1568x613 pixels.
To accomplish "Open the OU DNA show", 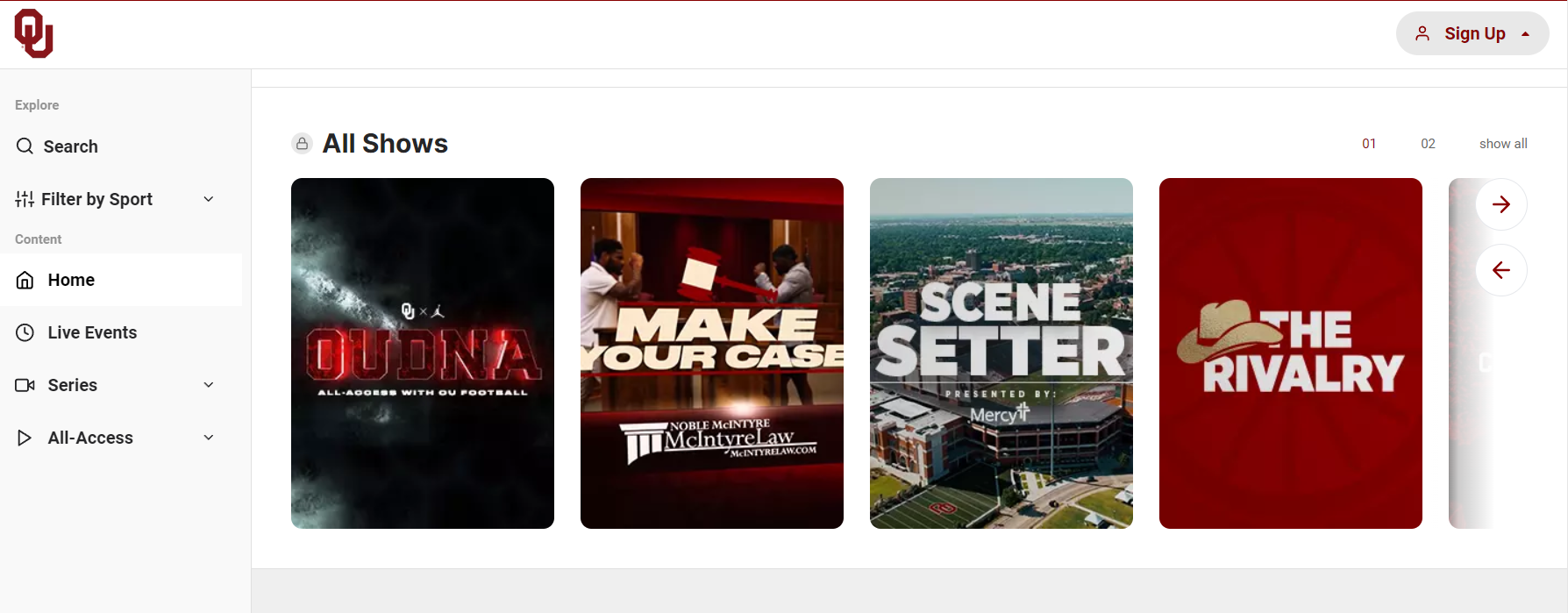I will tap(423, 353).
